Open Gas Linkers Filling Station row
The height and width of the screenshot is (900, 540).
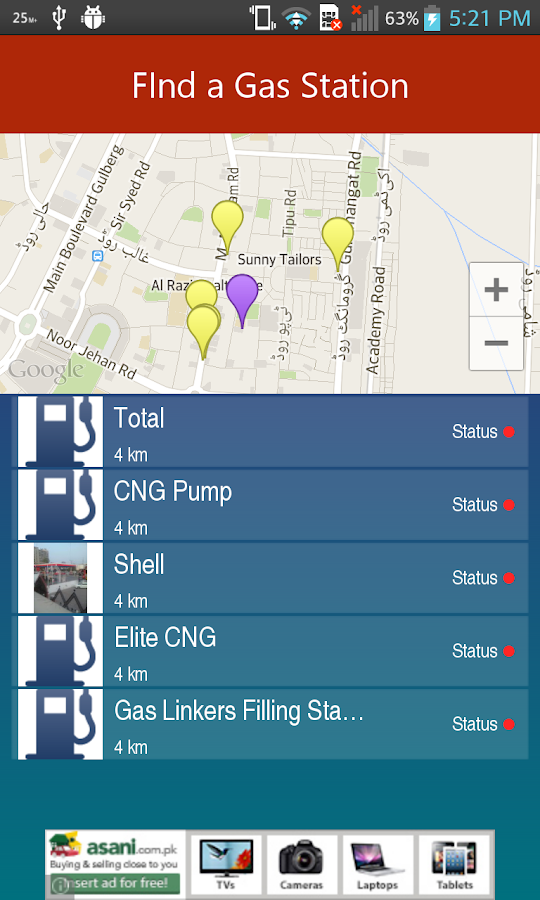(270, 724)
